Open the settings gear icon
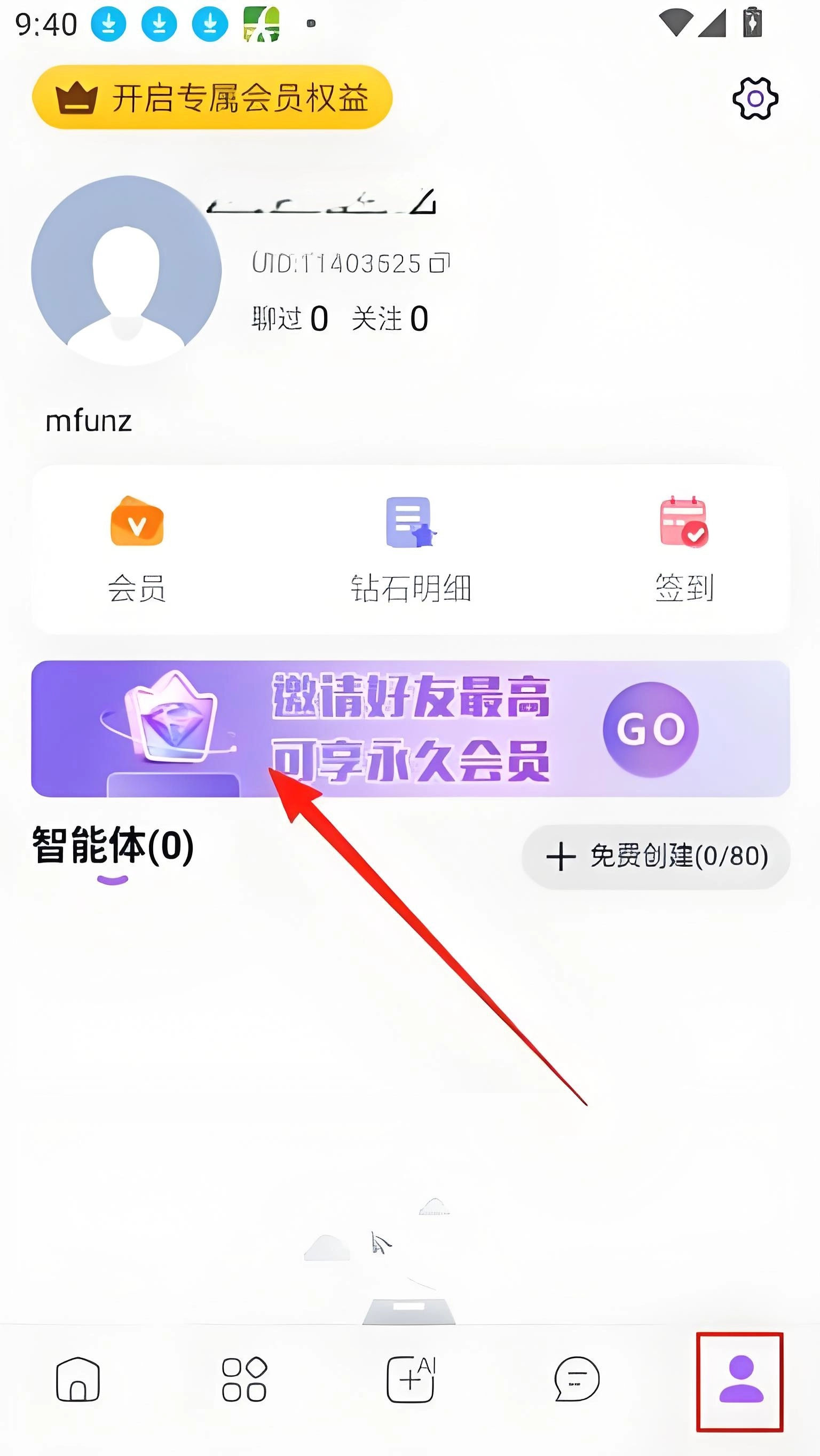This screenshot has height=1456, width=820. point(755,98)
